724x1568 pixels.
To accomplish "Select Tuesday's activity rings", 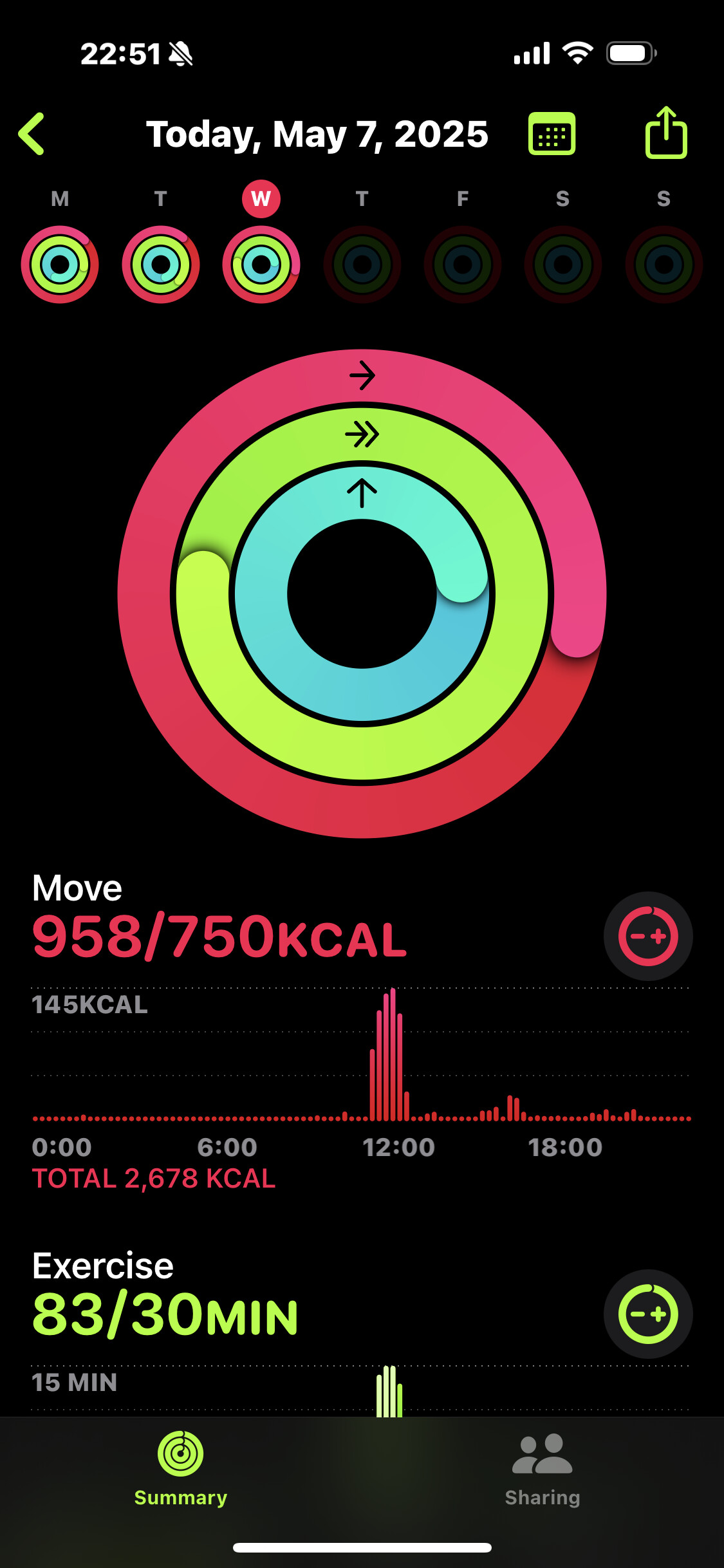I will click(161, 264).
